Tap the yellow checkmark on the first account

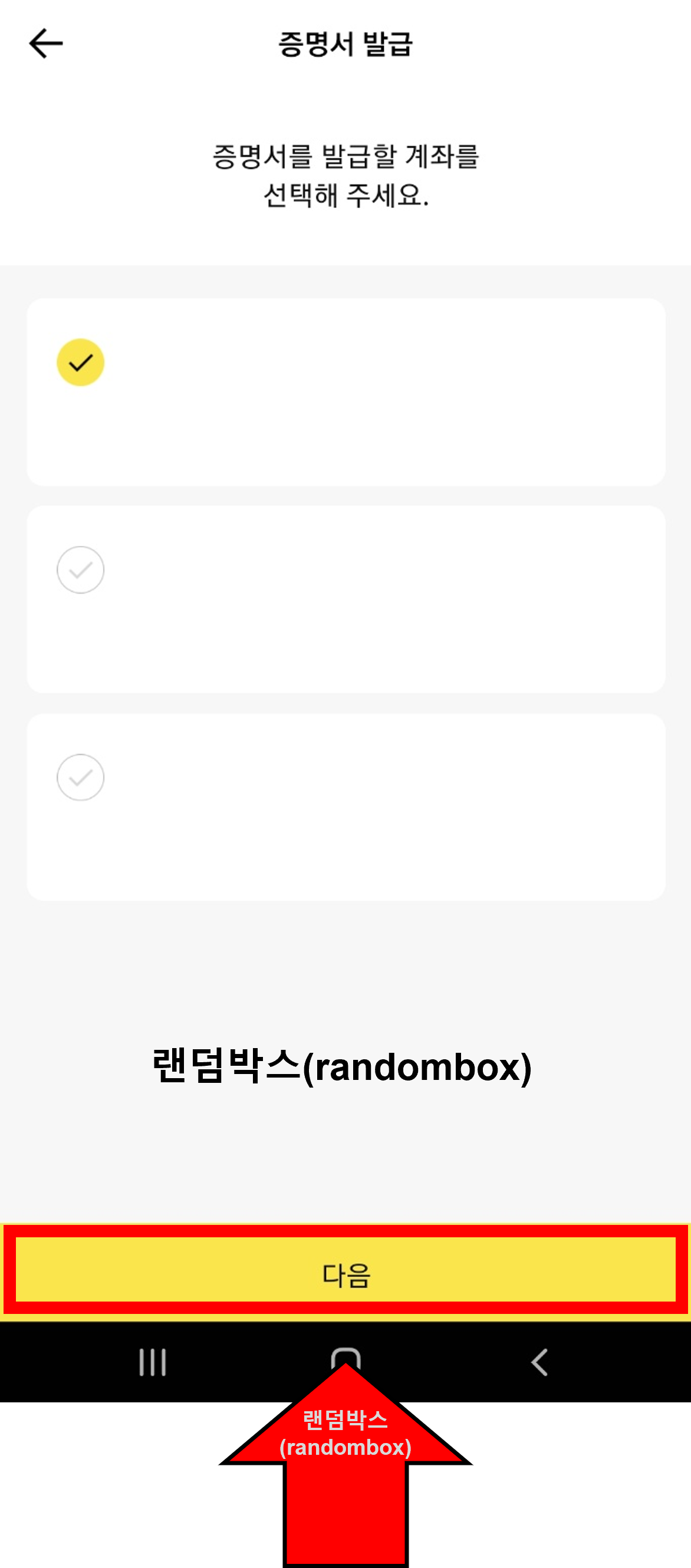coord(81,361)
